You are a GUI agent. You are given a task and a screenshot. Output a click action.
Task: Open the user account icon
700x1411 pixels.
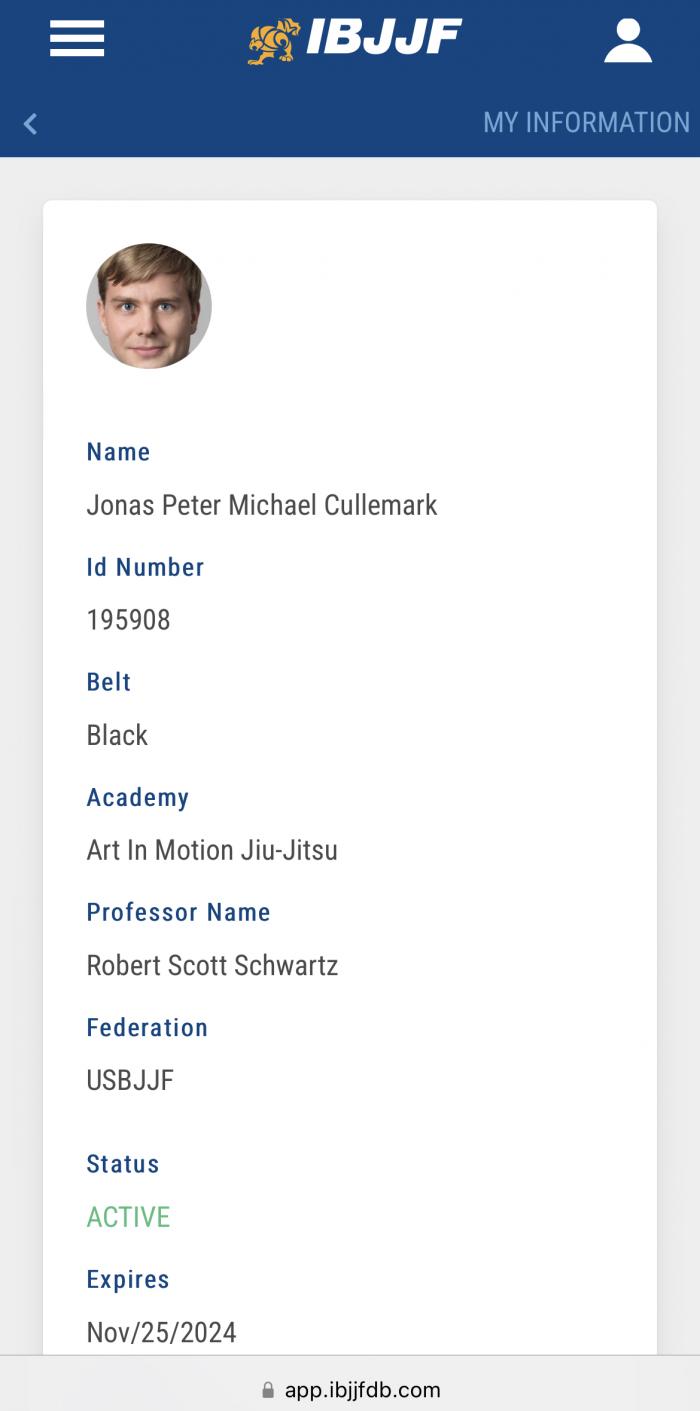click(628, 41)
